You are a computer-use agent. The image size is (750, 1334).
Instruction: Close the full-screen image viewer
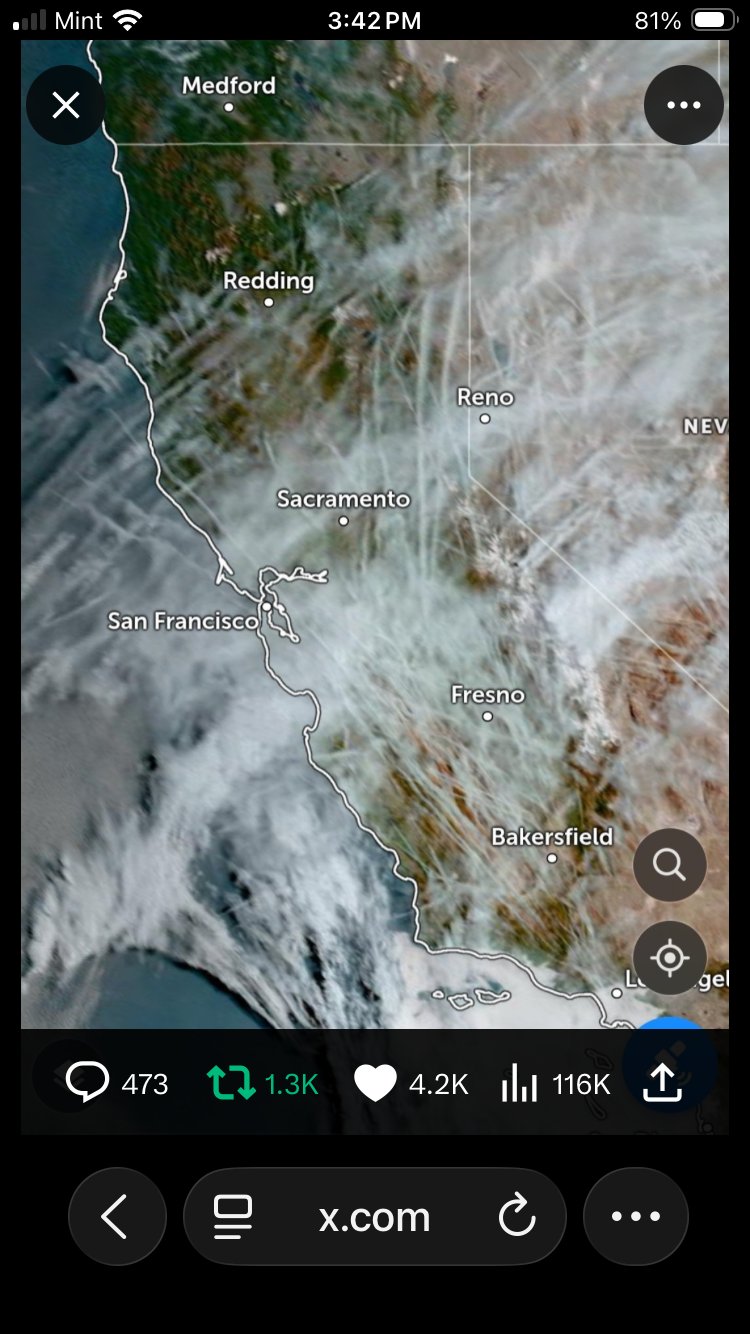tap(66, 105)
